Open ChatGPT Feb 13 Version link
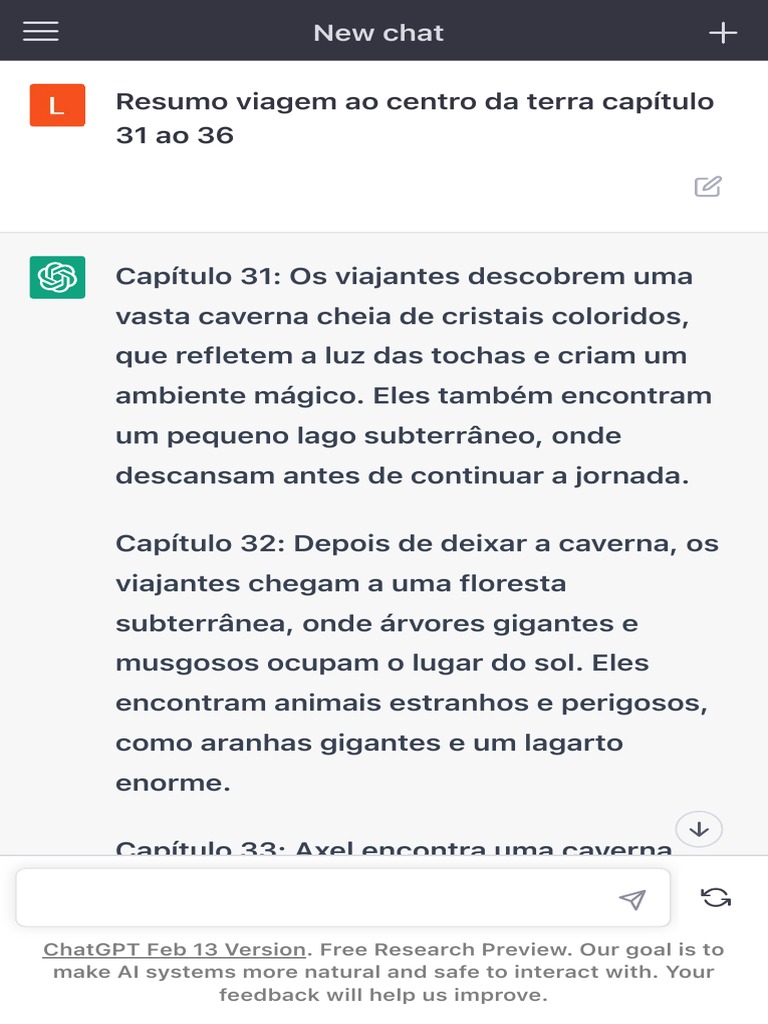 174,949
